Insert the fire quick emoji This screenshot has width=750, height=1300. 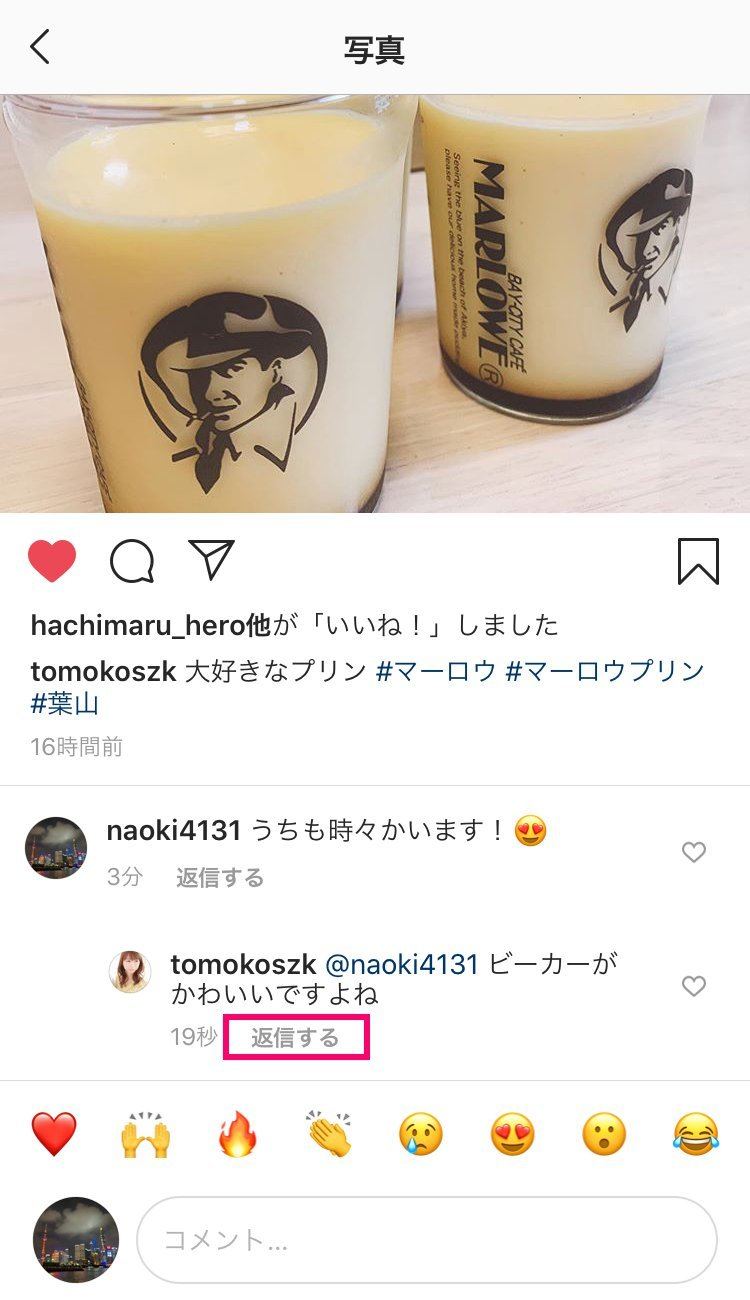point(238,1135)
